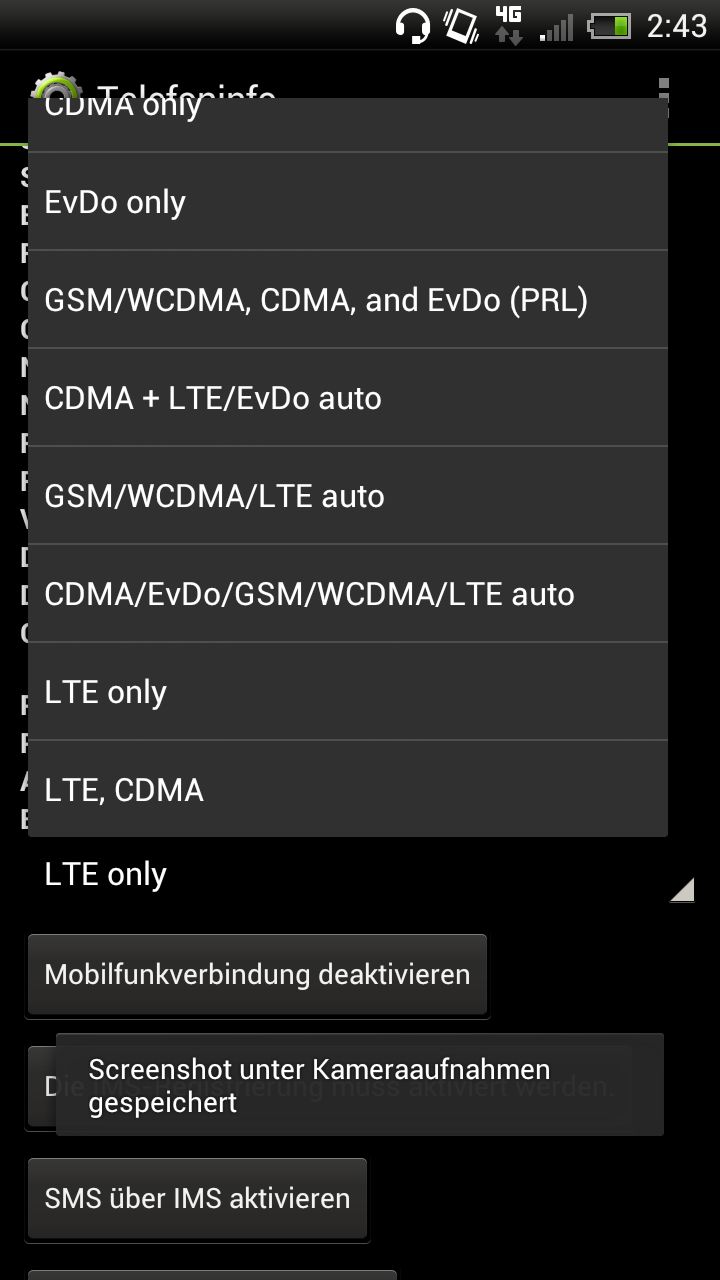
Task: Choose GSM/WCDMA, CDMA, and EvDo (PRL)
Action: tap(347, 300)
